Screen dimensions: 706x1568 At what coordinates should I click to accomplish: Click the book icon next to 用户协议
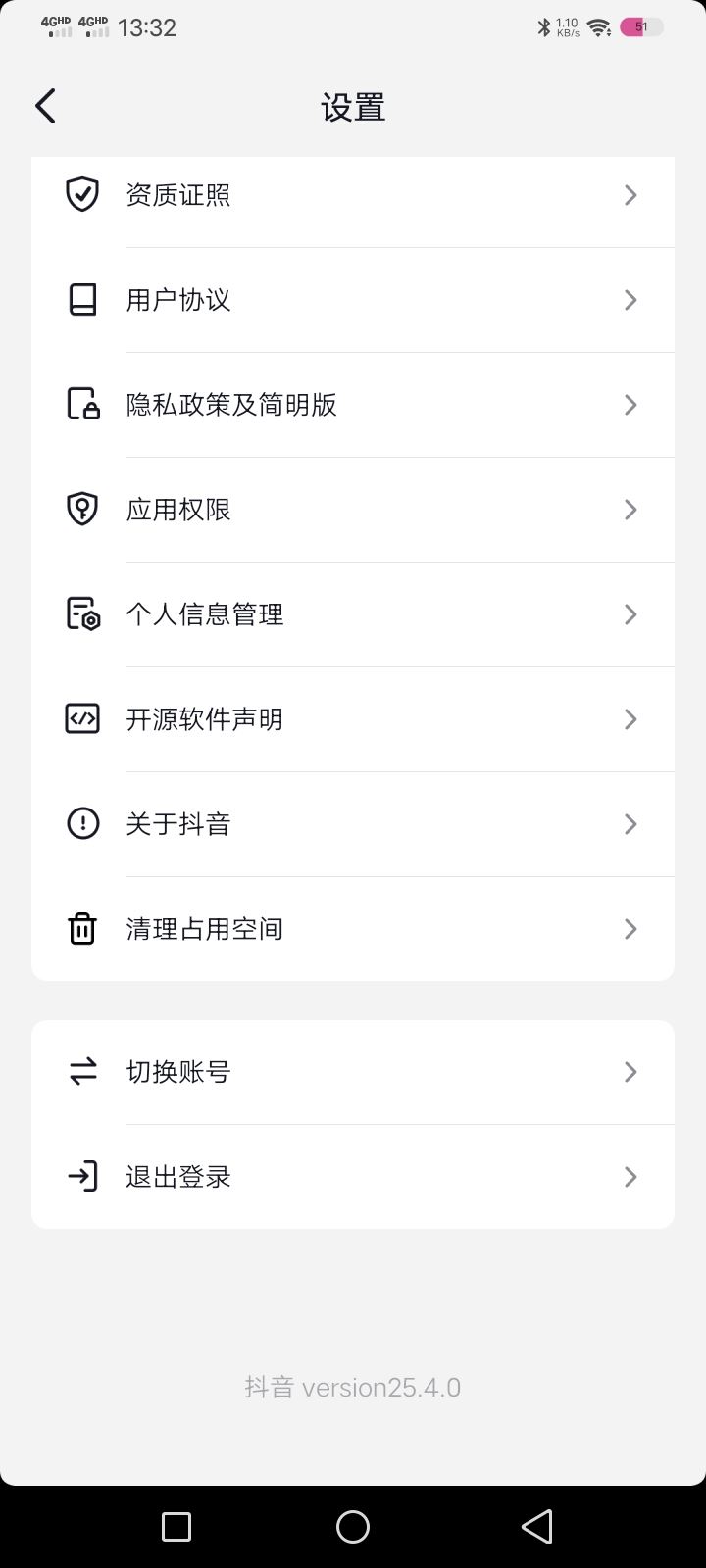point(82,300)
